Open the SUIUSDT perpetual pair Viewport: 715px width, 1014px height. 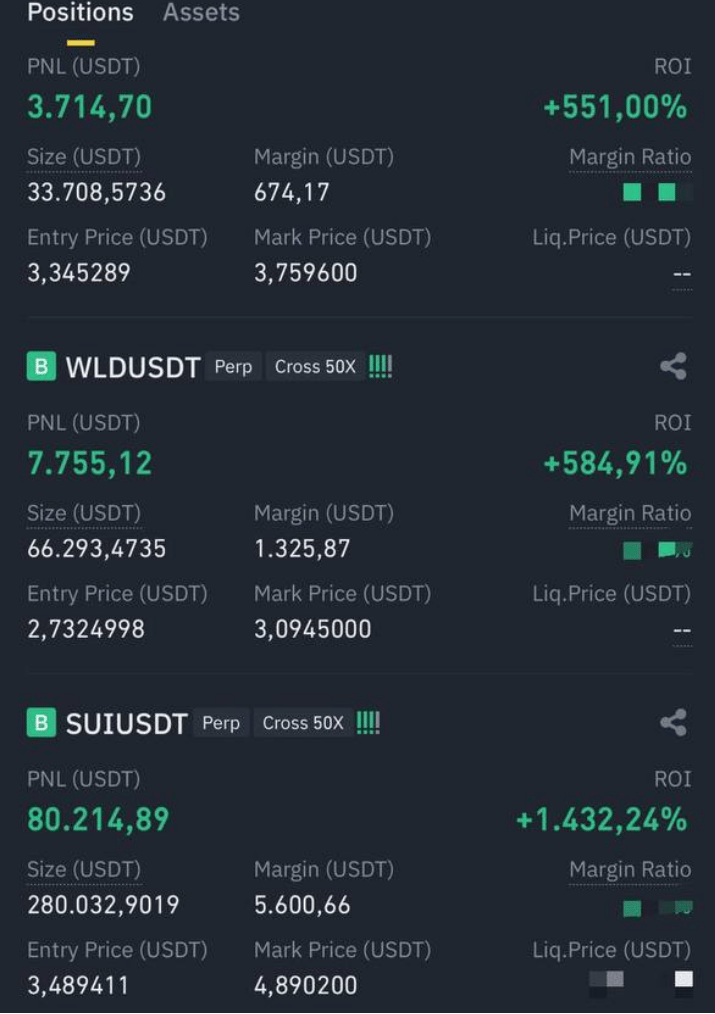[x=126, y=723]
